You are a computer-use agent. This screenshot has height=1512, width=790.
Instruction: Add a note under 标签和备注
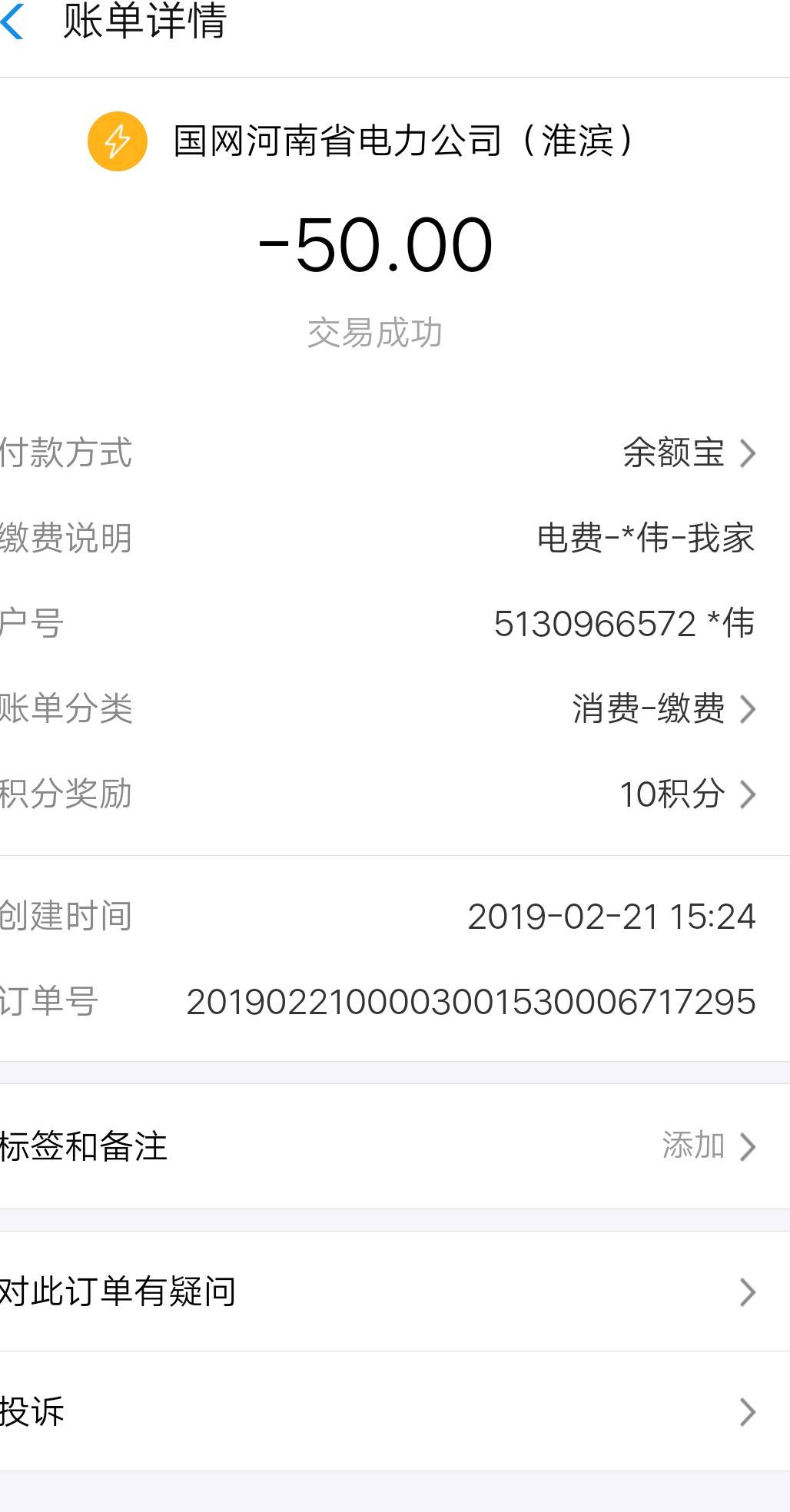coord(395,1146)
